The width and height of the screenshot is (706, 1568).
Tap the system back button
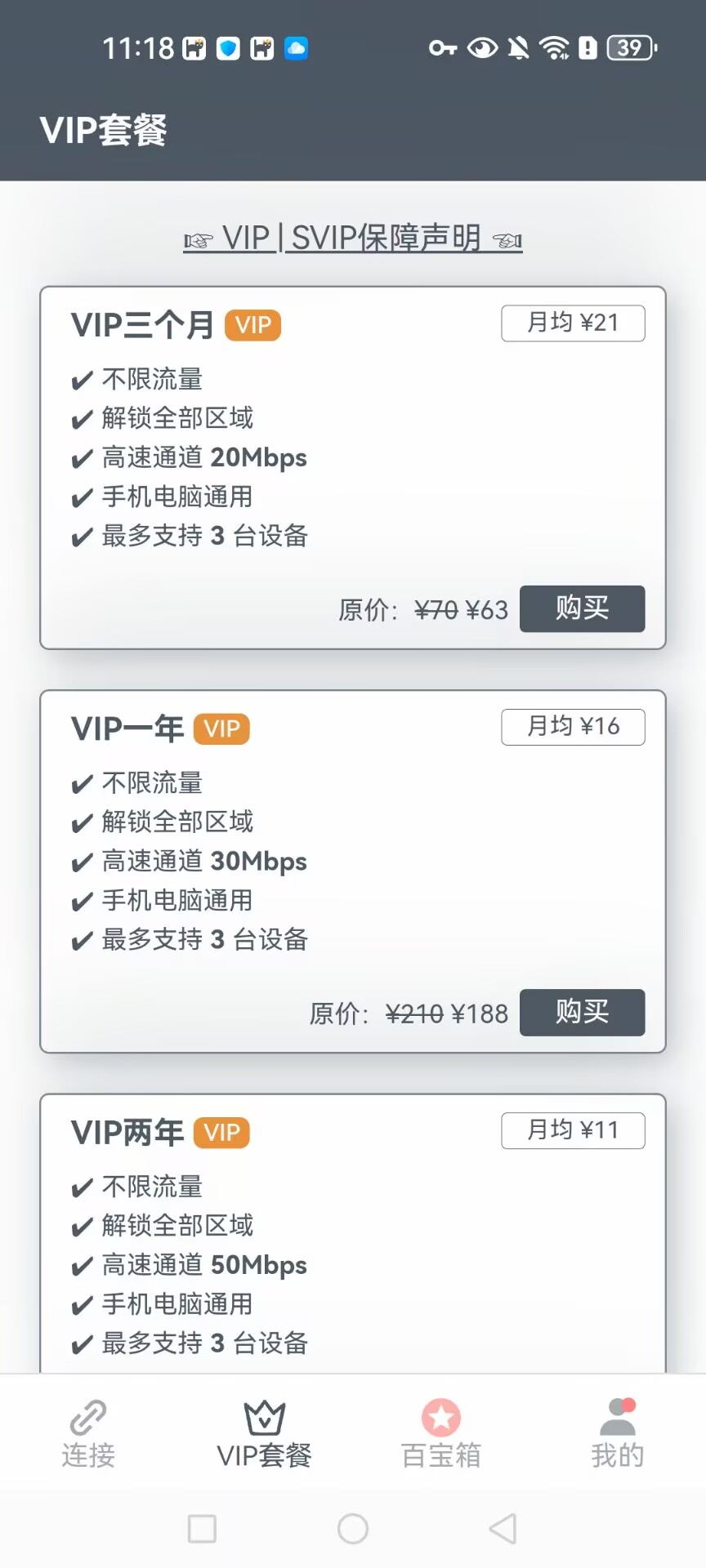click(503, 1529)
